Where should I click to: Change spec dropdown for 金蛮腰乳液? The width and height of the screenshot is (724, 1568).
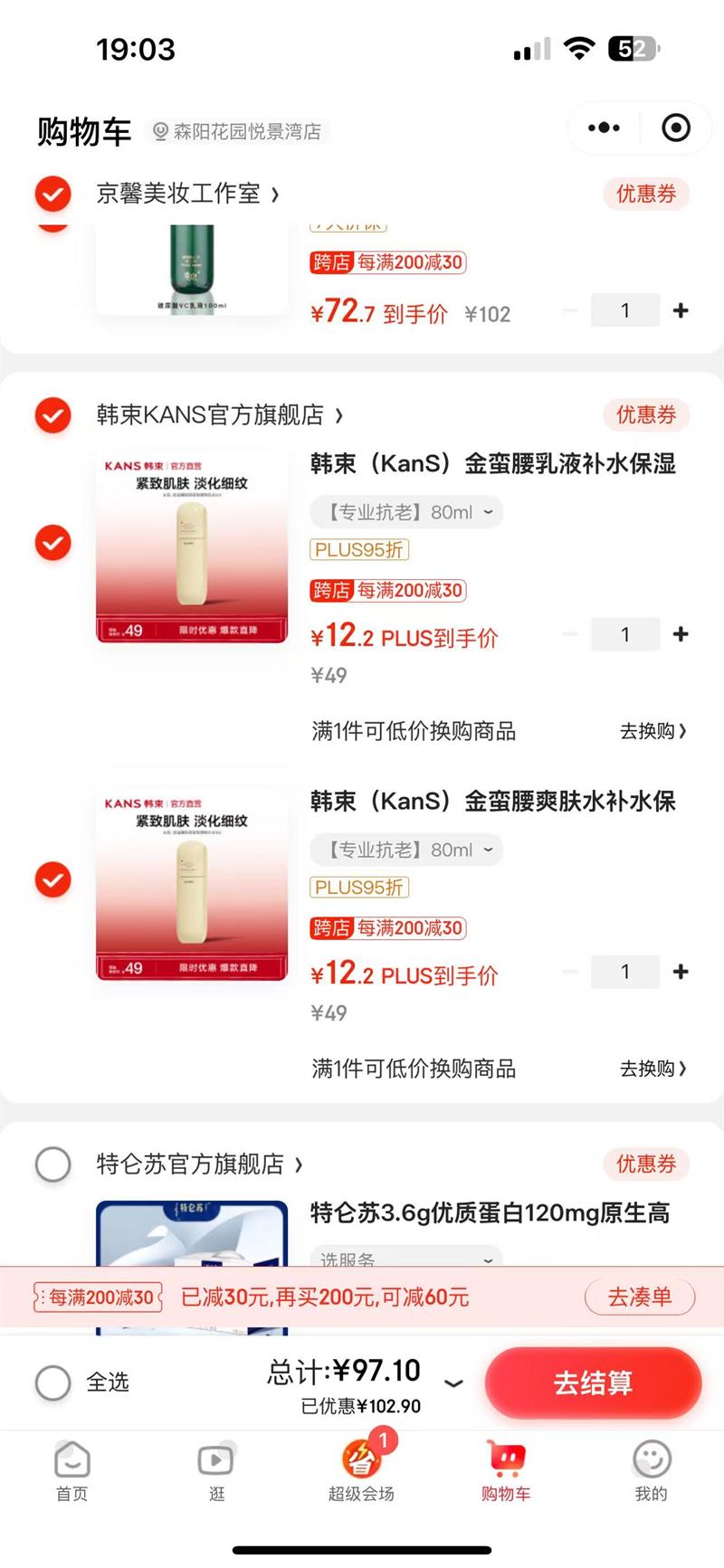[x=406, y=512]
